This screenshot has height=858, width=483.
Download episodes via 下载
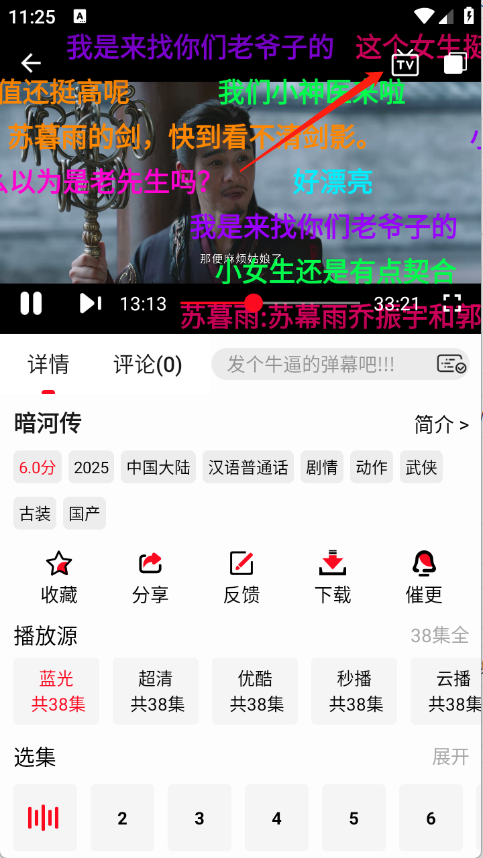333,577
